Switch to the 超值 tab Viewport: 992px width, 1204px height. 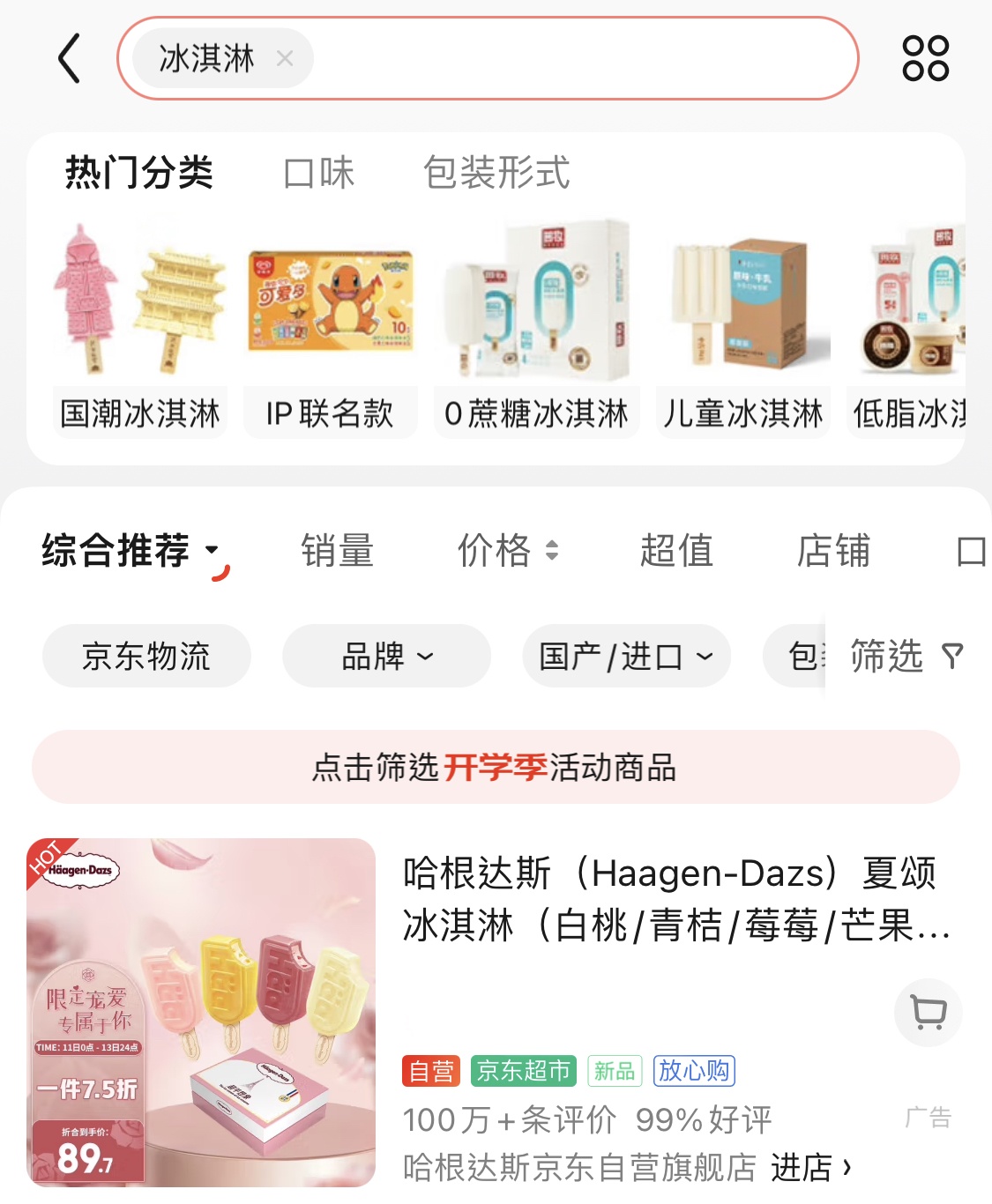[676, 551]
